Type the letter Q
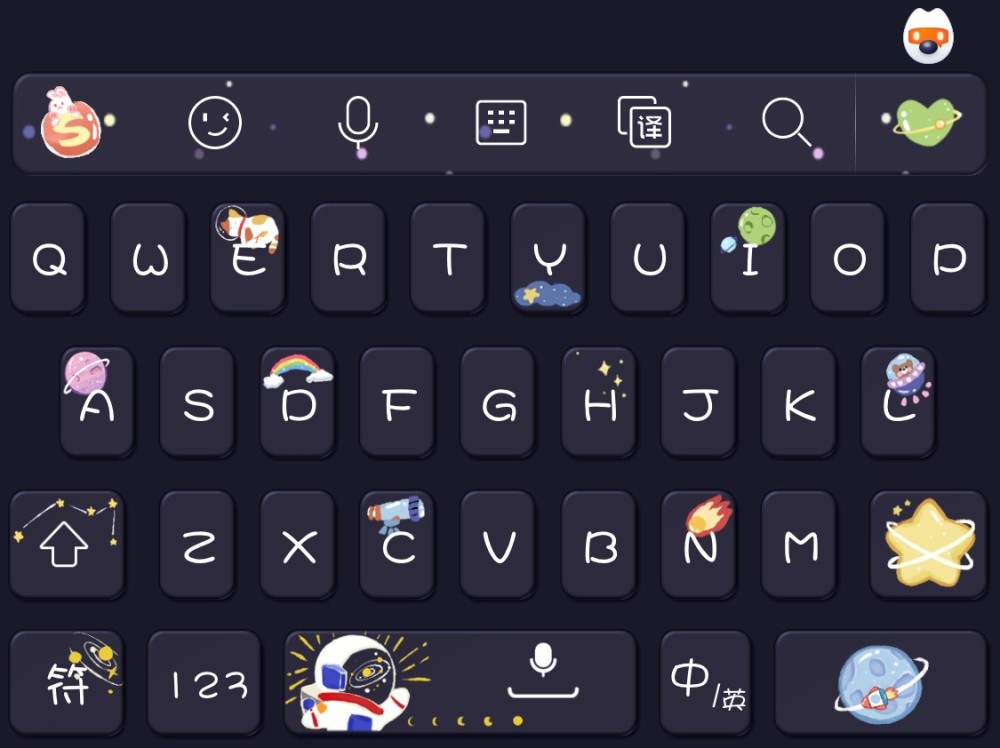Viewport: 1000px width, 748px height. [48, 259]
